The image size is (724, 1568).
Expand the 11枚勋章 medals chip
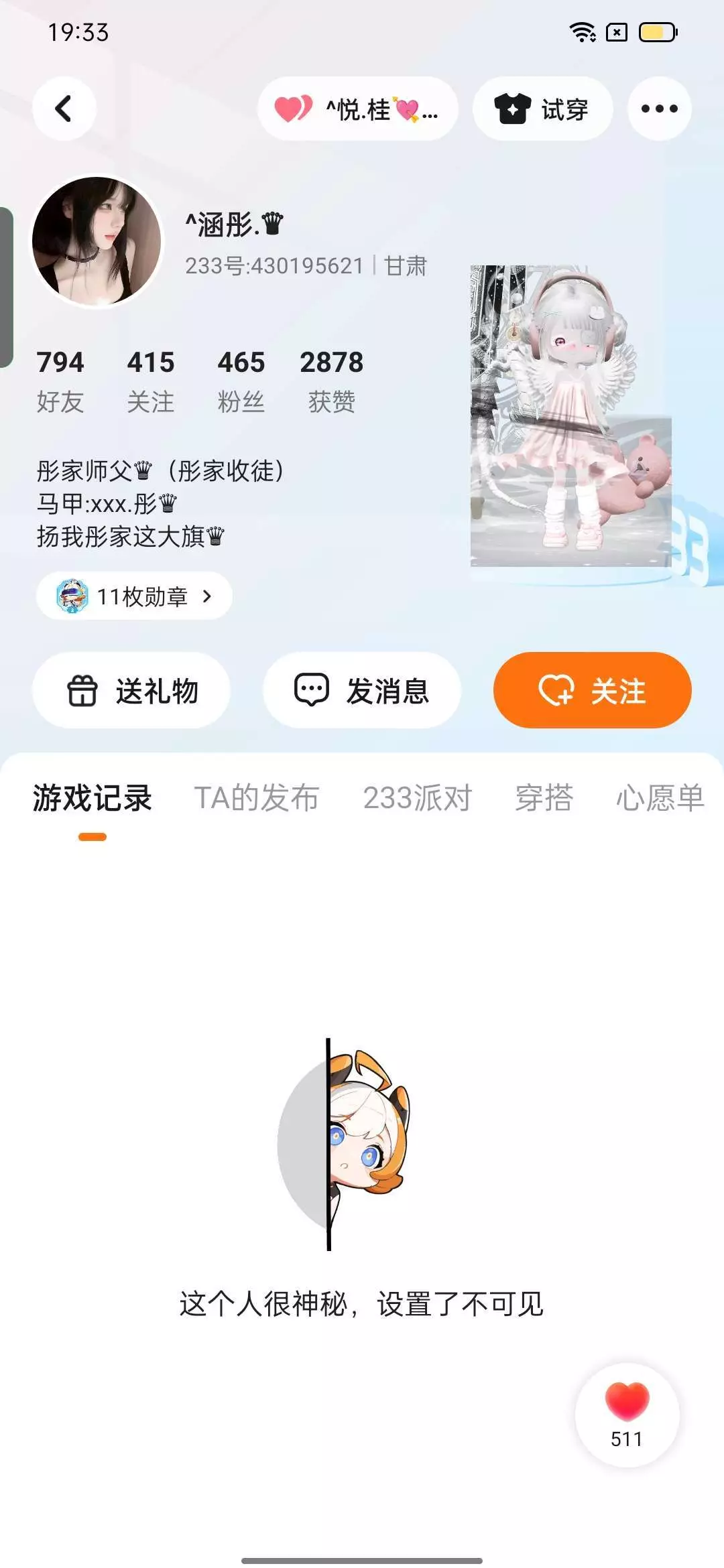click(x=134, y=596)
